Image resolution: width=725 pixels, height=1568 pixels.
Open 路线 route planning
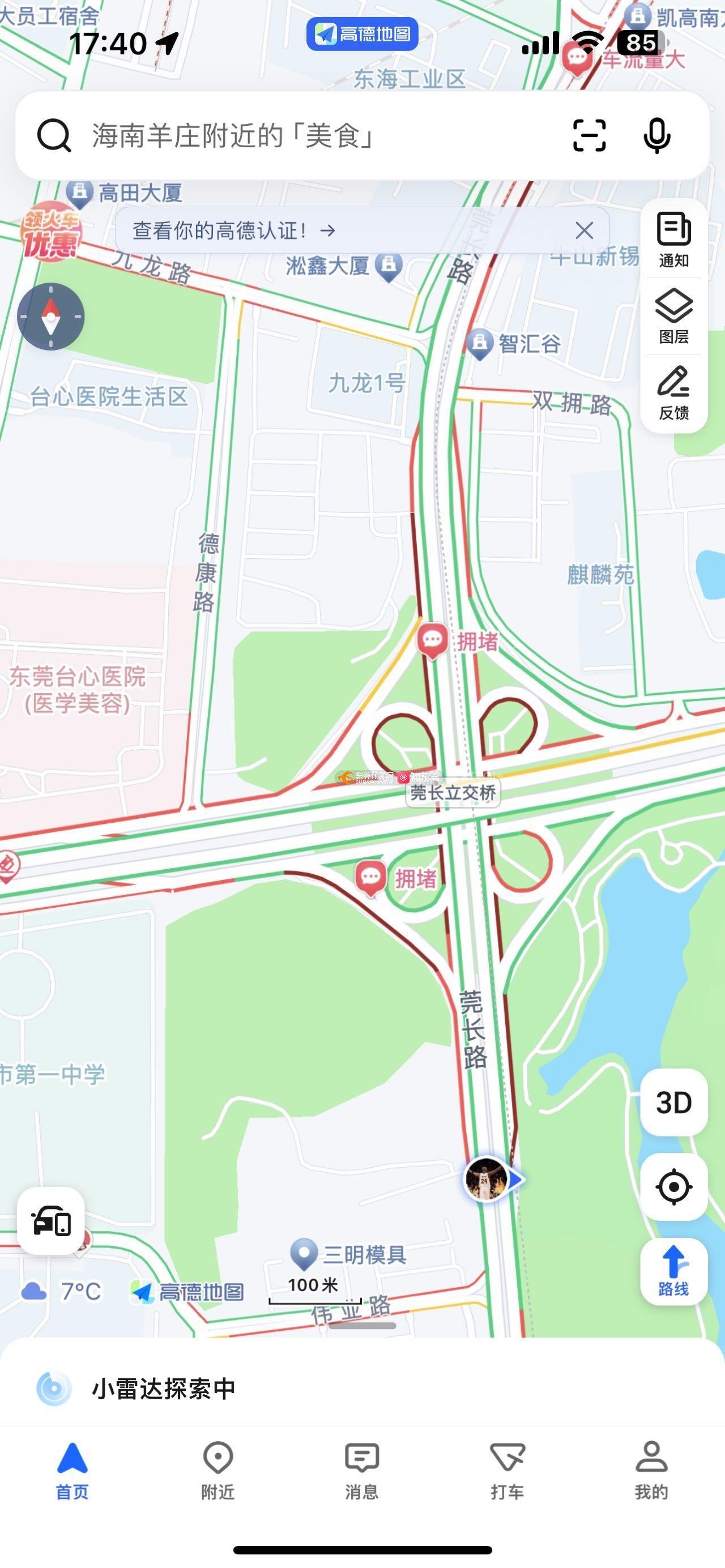[x=673, y=1271]
